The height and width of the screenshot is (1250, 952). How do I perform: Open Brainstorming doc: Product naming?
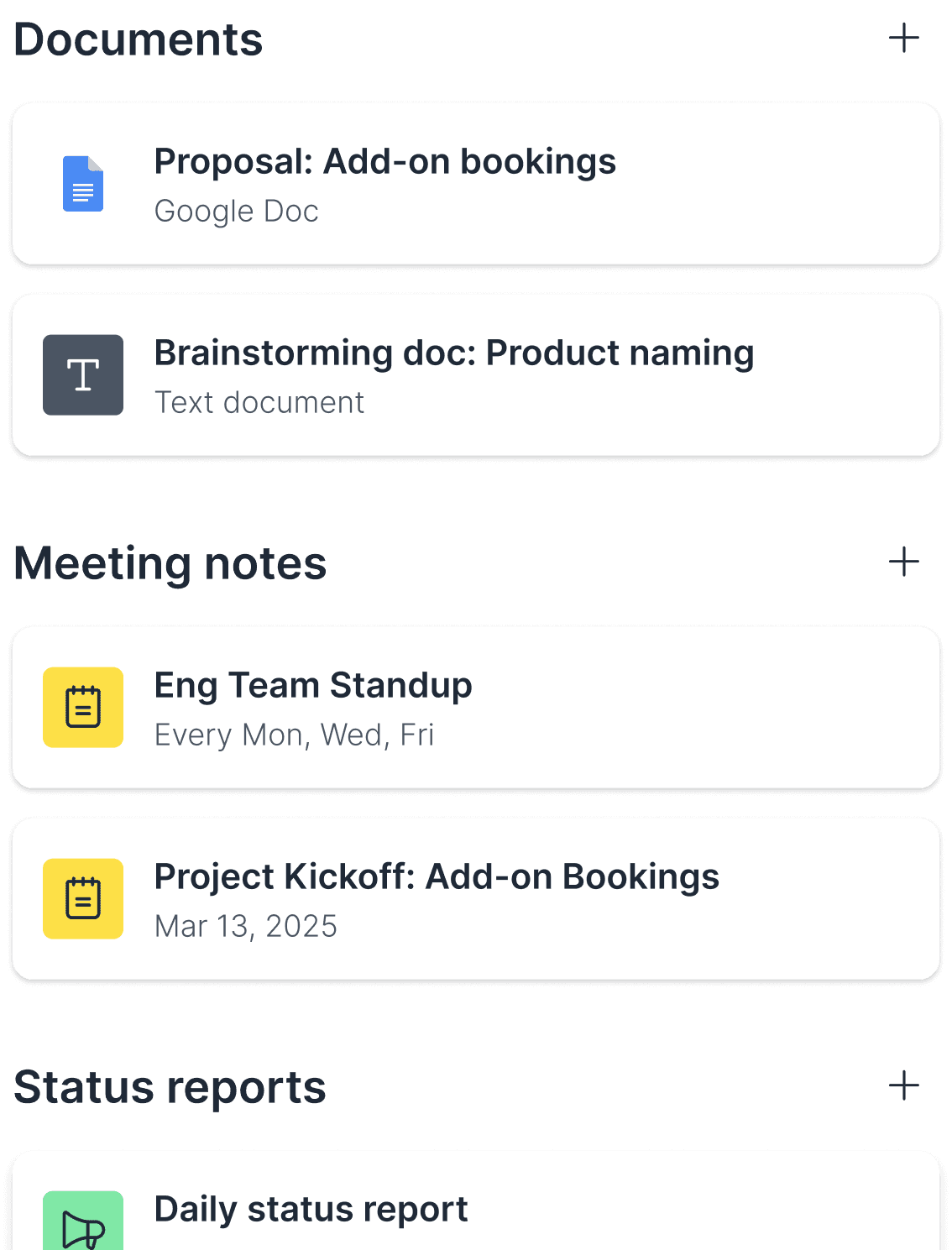(475, 375)
